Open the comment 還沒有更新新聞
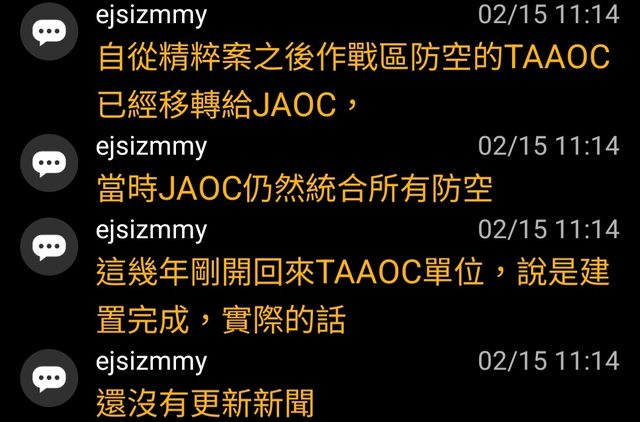 [x=204, y=402]
